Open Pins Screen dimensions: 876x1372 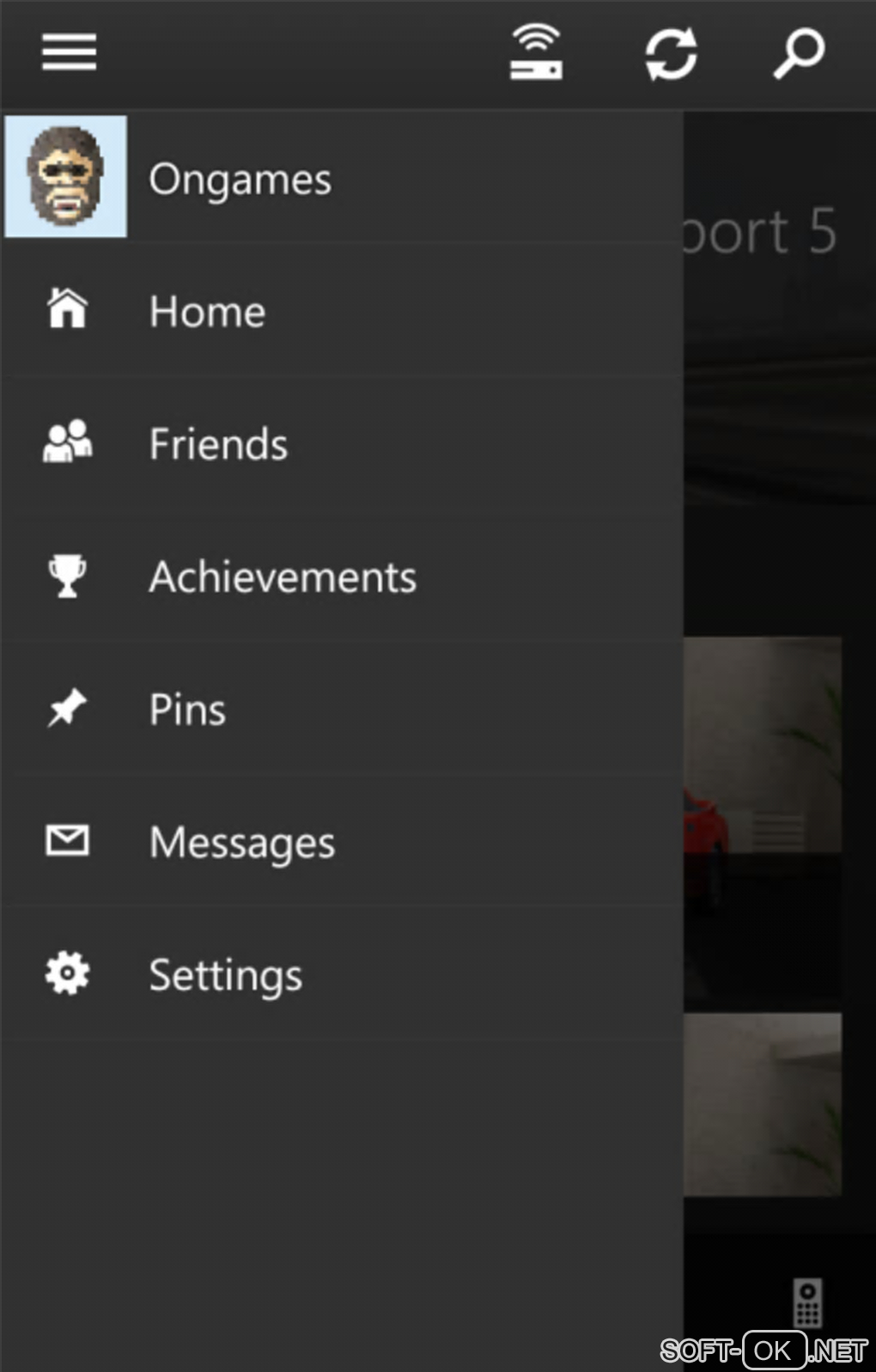pos(187,710)
